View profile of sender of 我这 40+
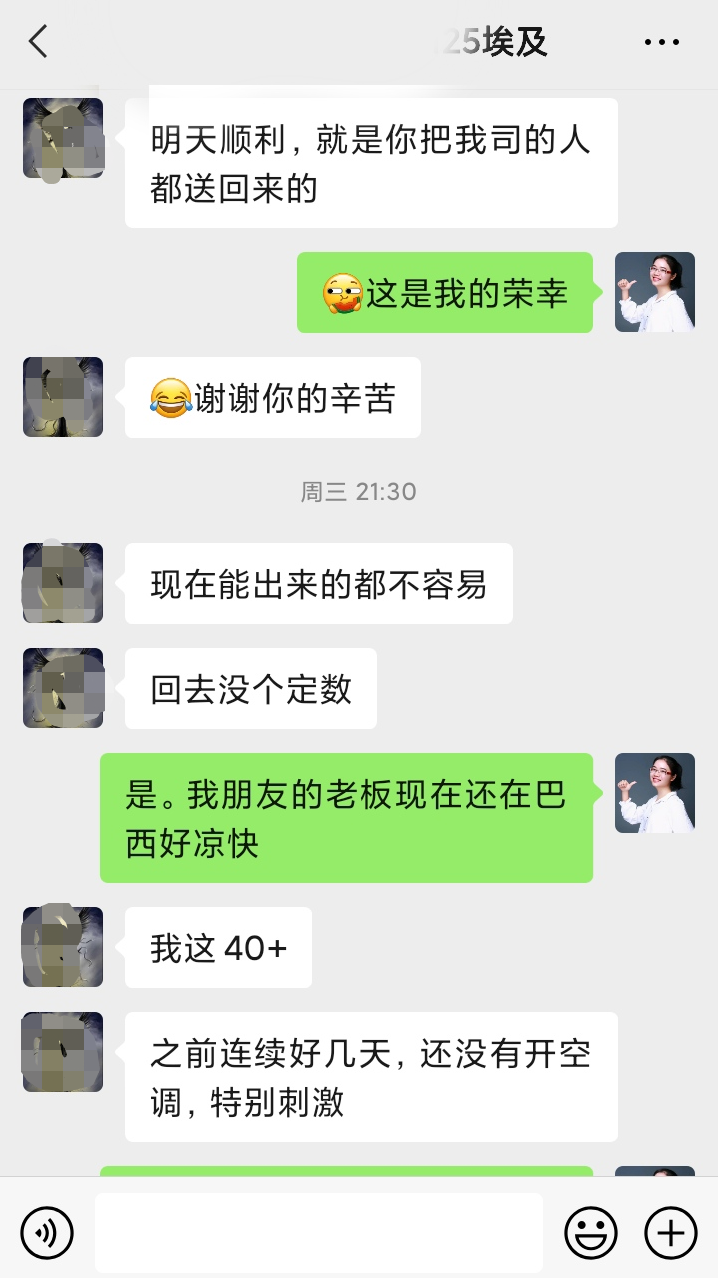The height and width of the screenshot is (1278, 718). (63, 947)
